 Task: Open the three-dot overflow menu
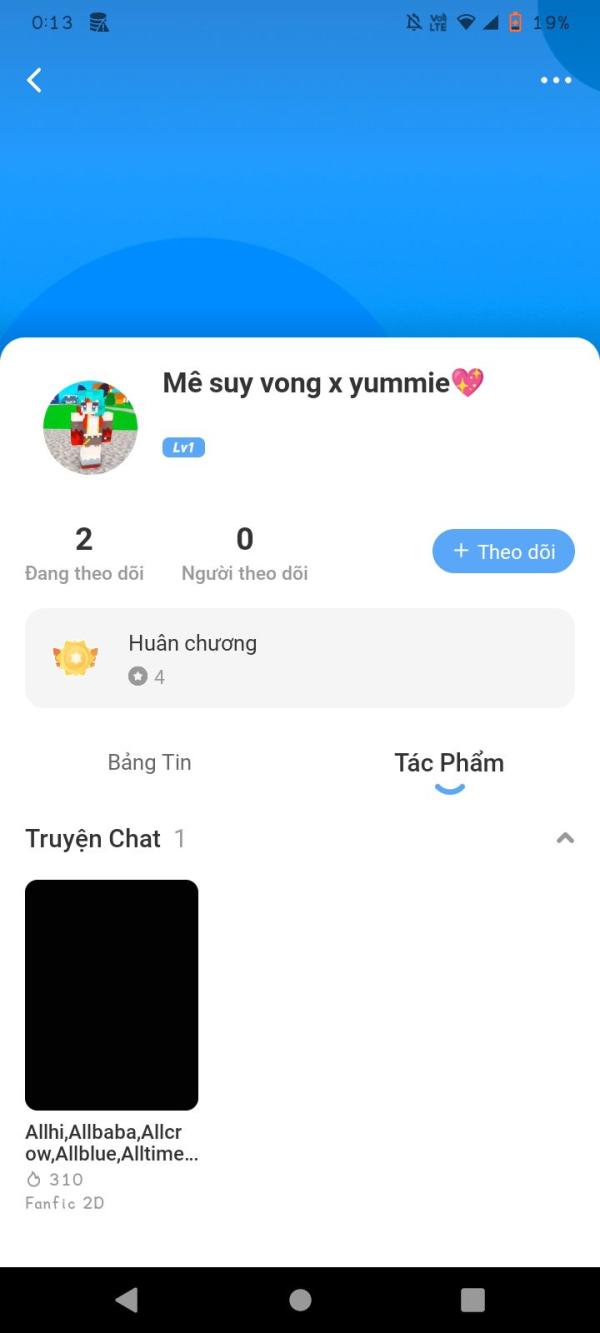click(556, 80)
